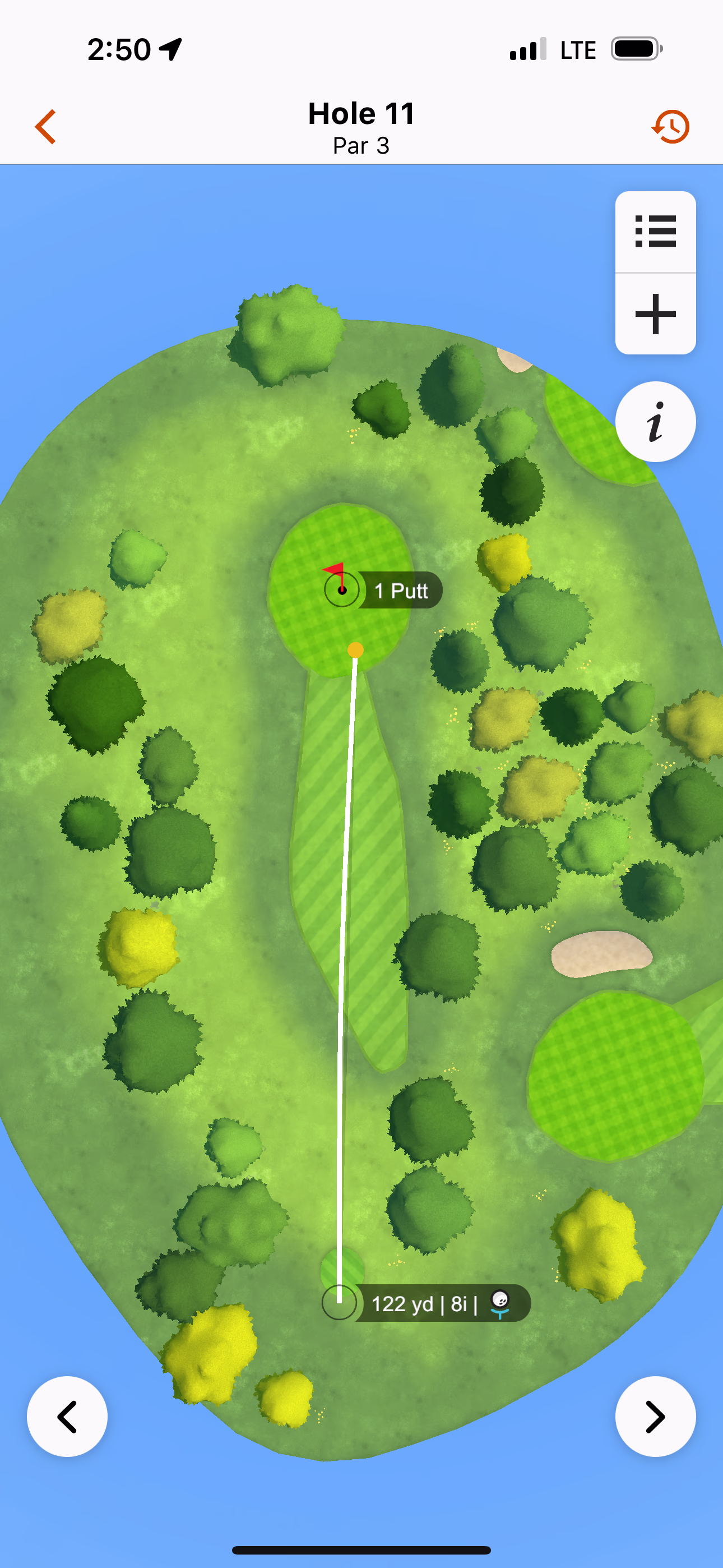723x1568 pixels.
Task: Select the 1 Putt marker on the green
Action: tap(400, 591)
